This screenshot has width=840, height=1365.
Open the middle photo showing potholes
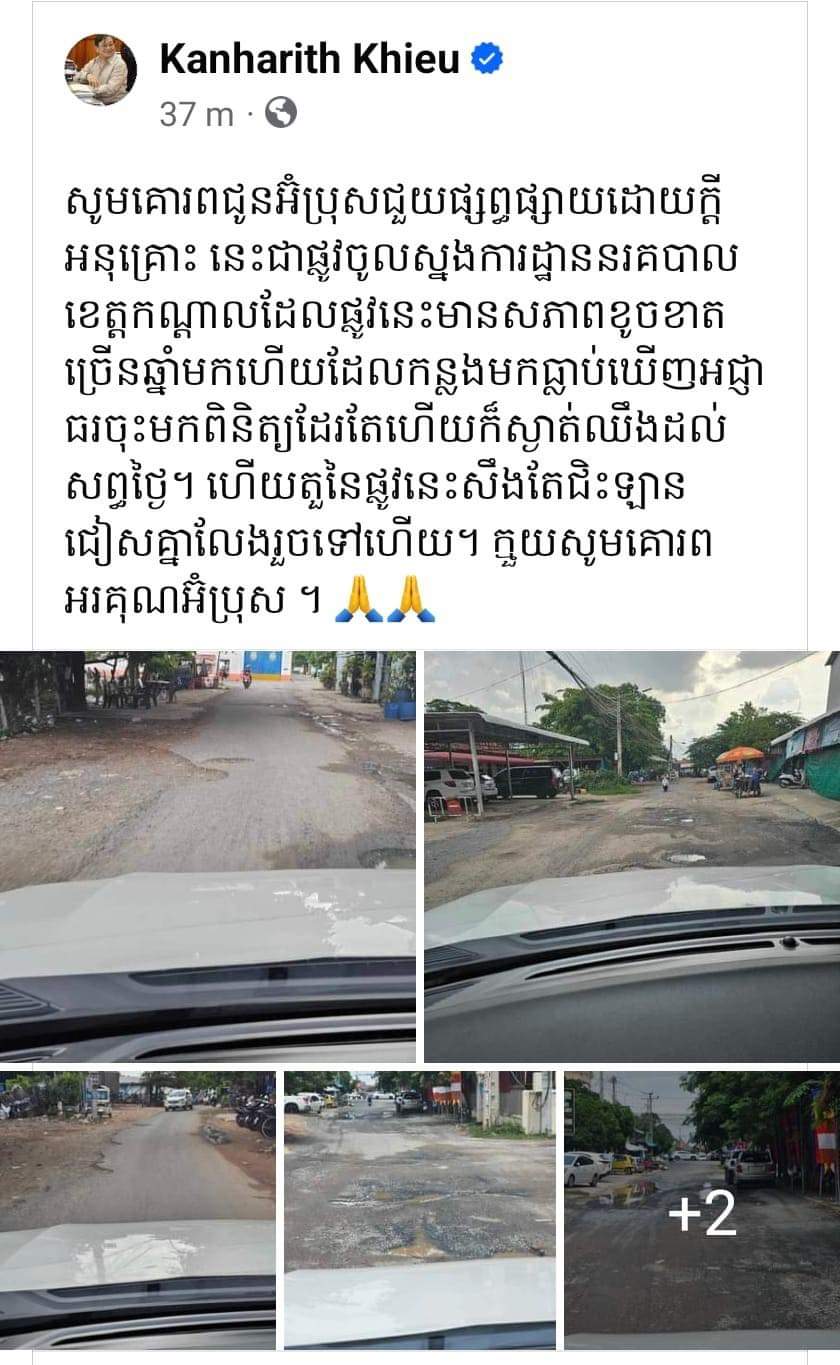(419, 1210)
